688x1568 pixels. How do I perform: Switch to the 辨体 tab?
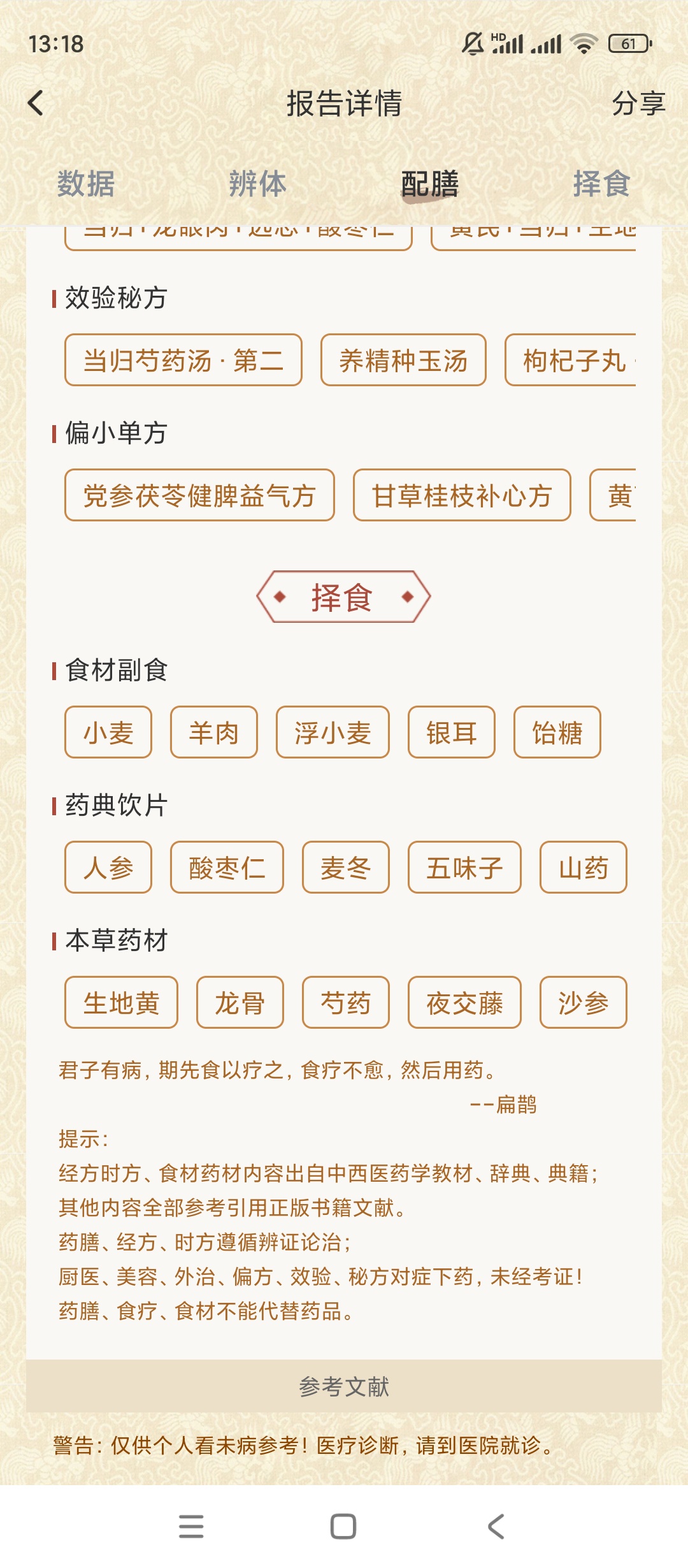point(258,184)
